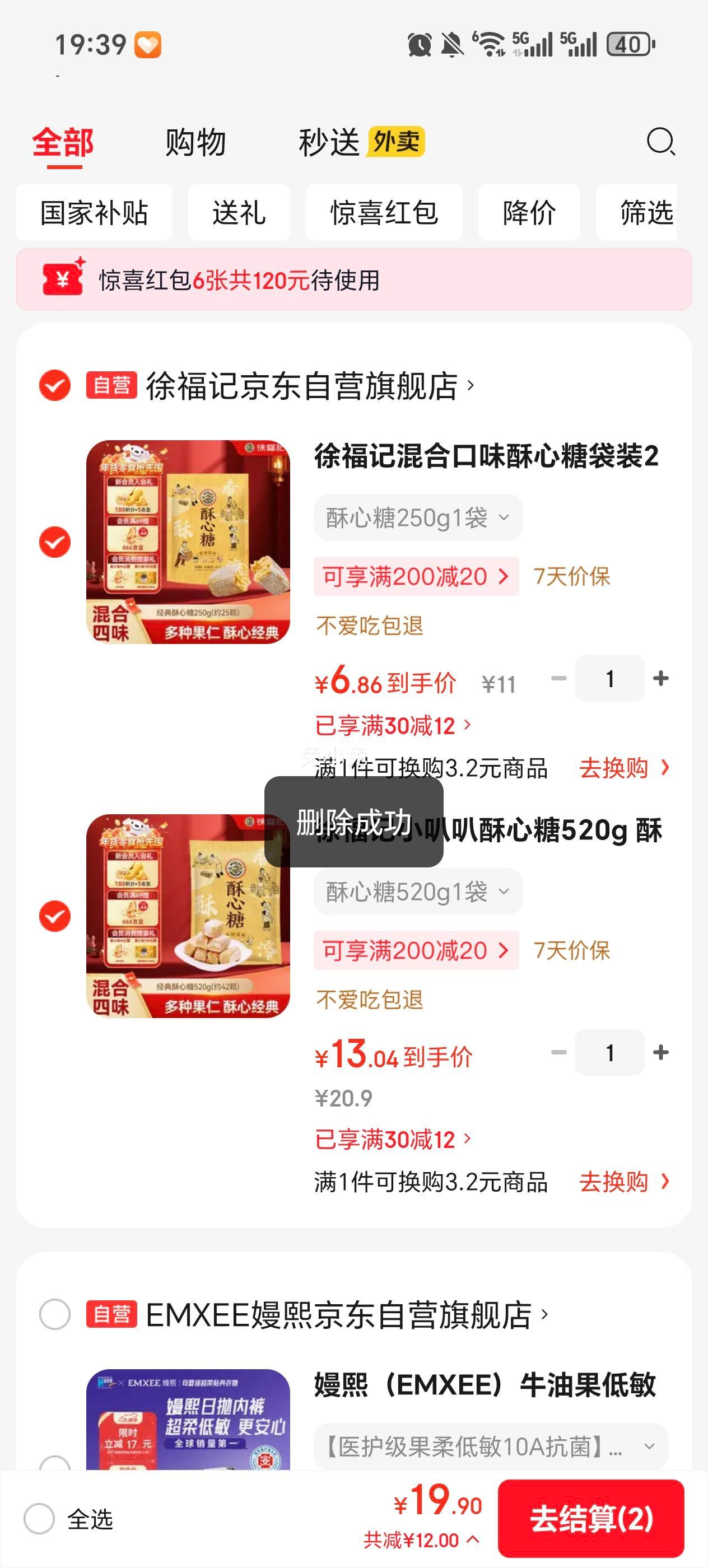Viewport: 708px width, 1568px height.
Task: Tap the heart icon in the status bar
Action: point(148,43)
